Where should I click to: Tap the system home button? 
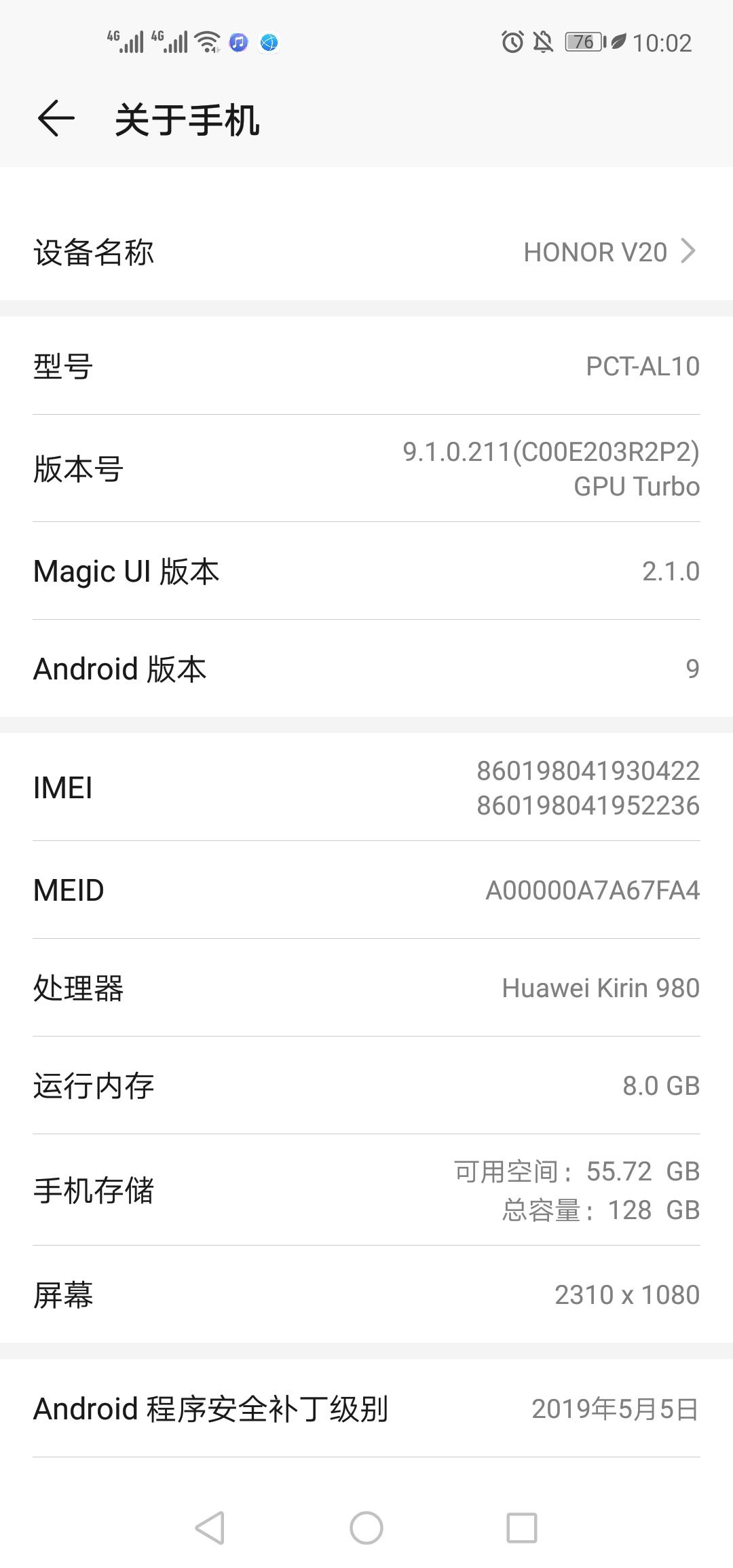click(366, 1528)
